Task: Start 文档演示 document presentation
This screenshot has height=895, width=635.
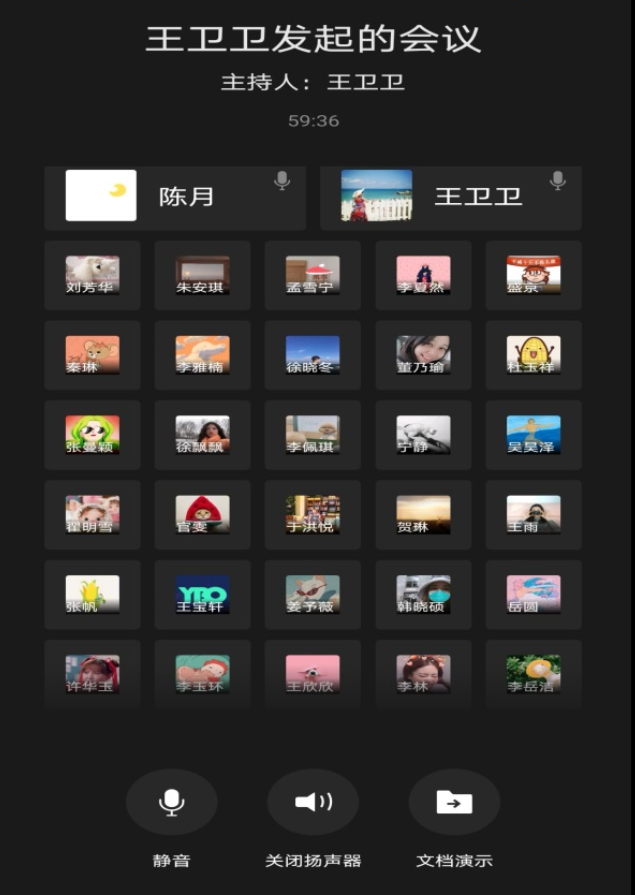Action: click(x=454, y=802)
